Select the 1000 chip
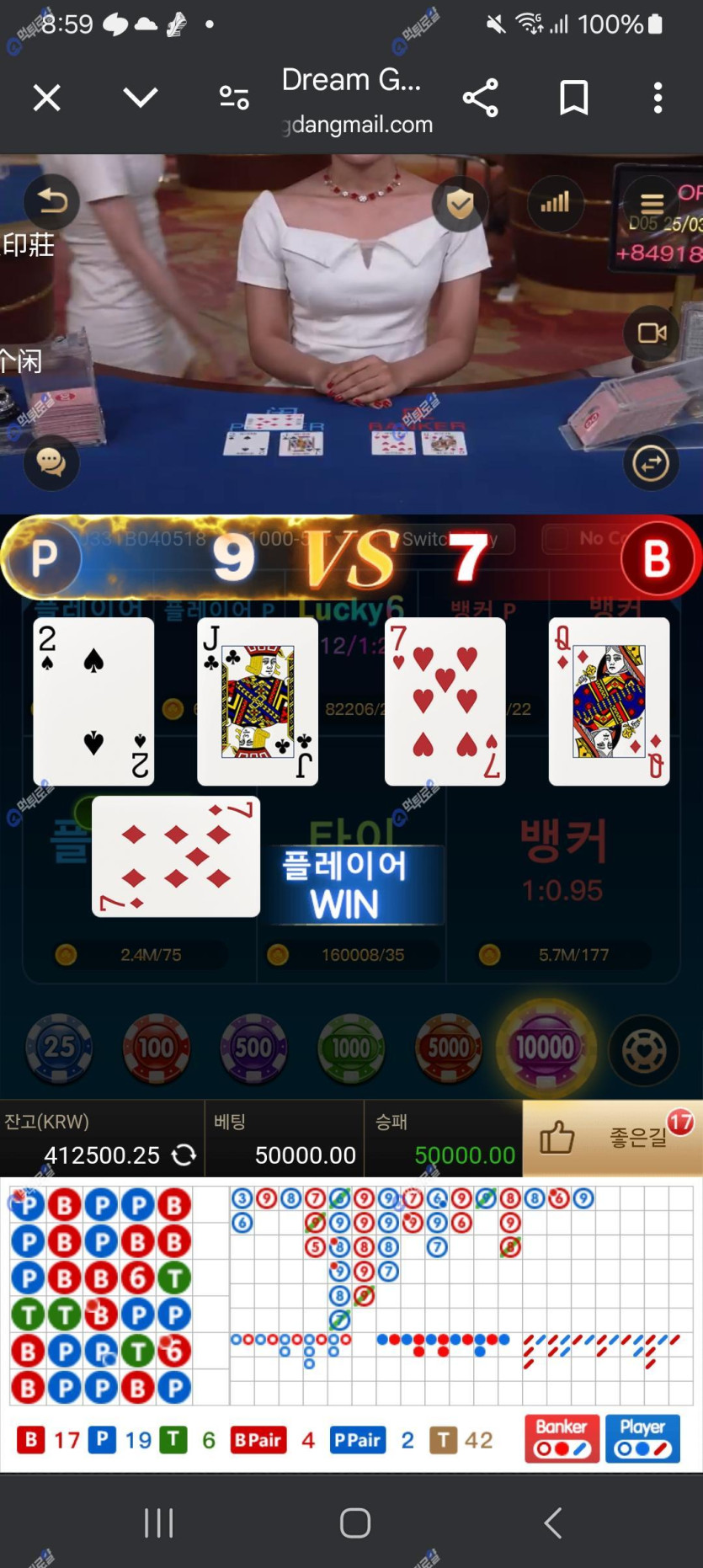Screen dimensions: 703x1568 [x=351, y=1048]
